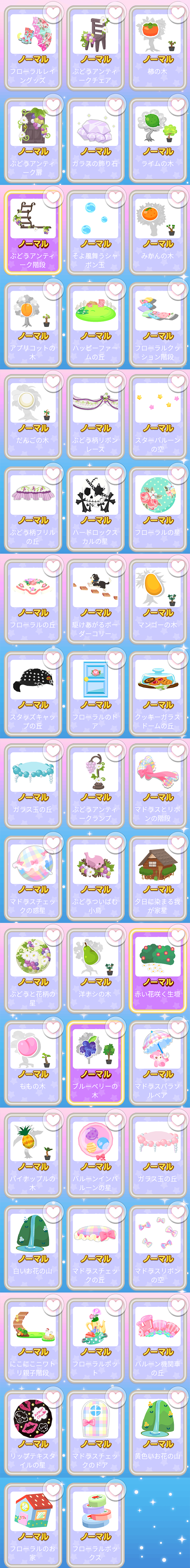Select the ハードロックスカルの星 item
The image size is (190, 1568).
tap(96, 510)
